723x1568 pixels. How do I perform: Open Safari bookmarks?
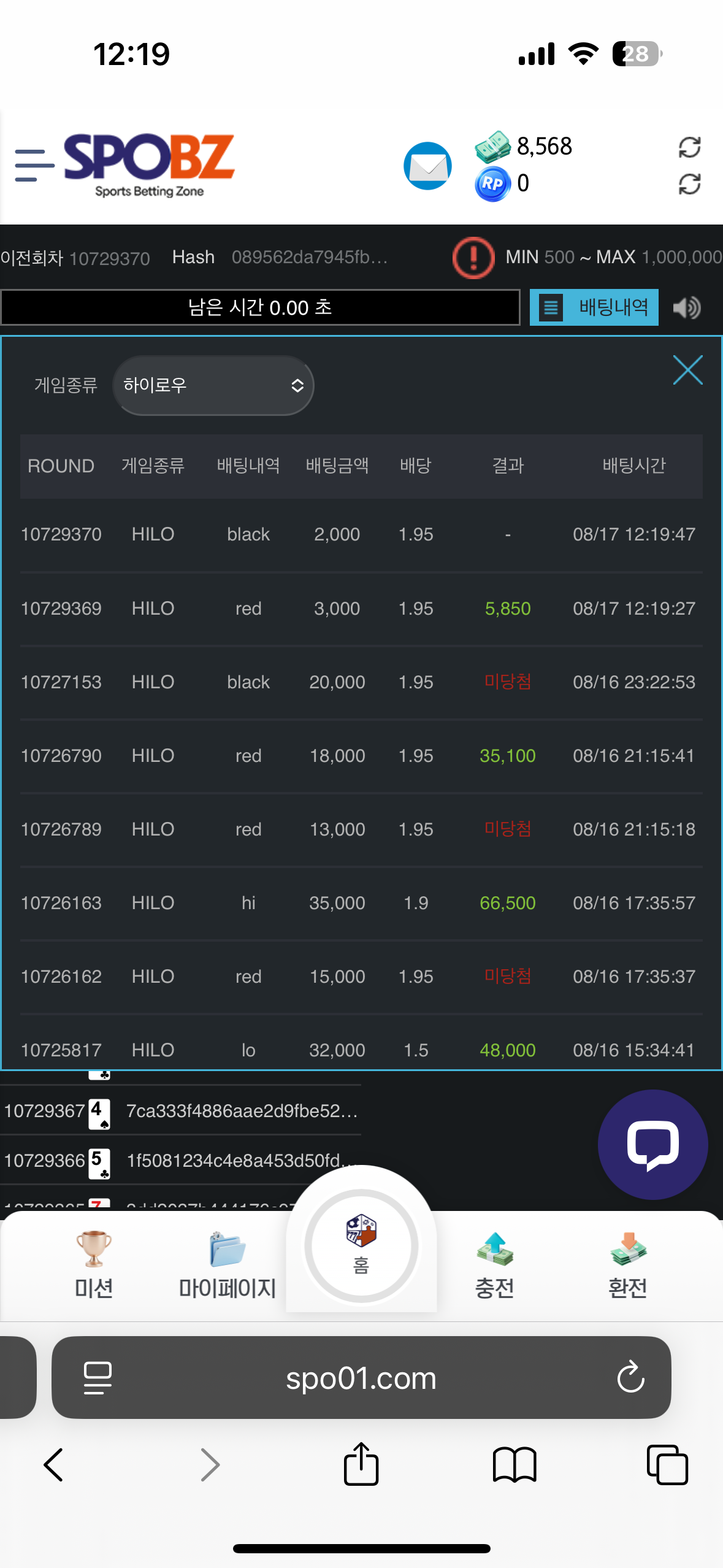click(515, 1465)
